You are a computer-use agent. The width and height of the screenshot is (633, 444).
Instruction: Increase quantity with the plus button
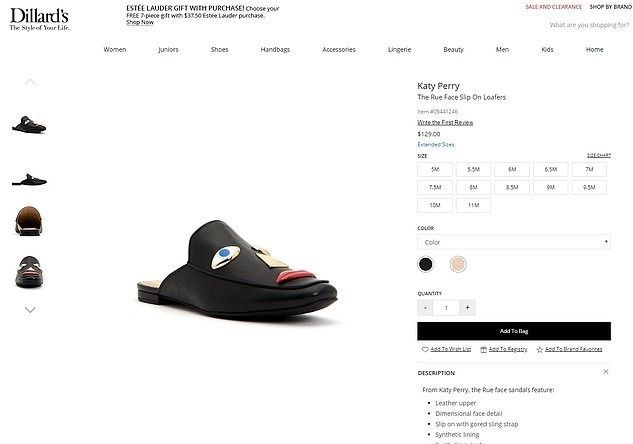coord(467,308)
